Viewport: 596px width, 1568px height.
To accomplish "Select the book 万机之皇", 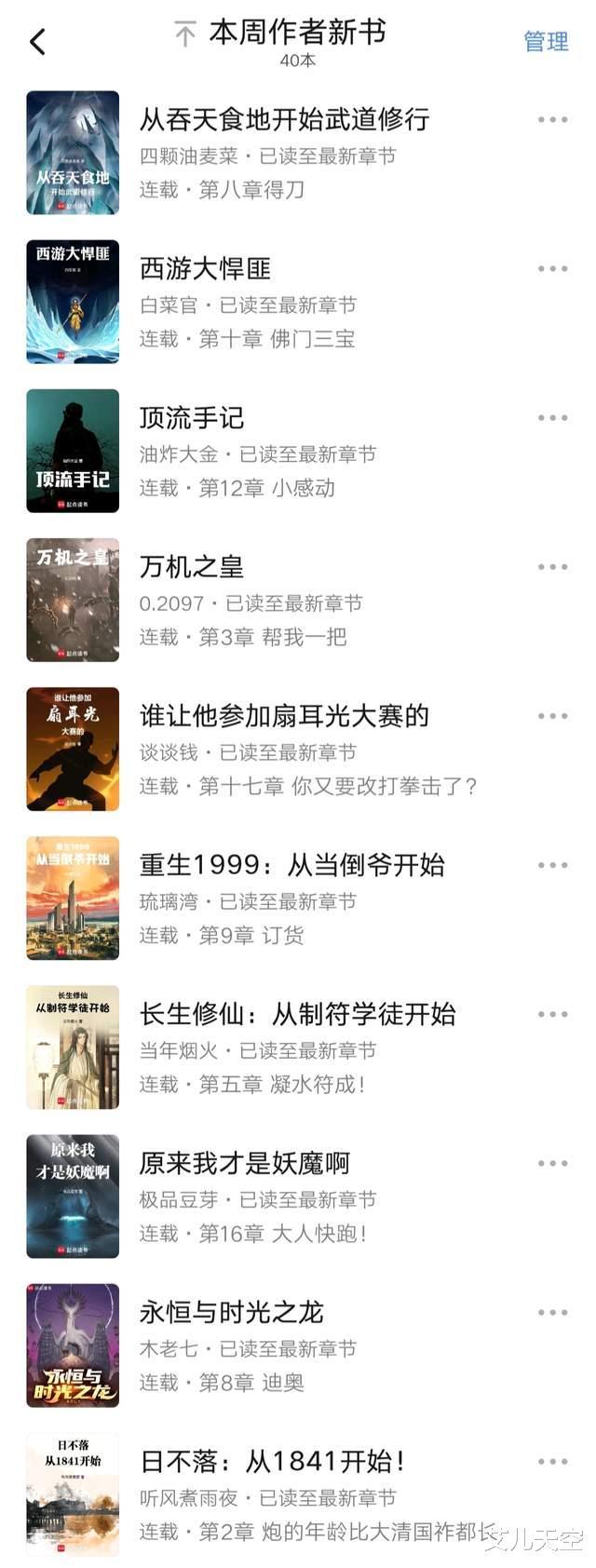I will [x=192, y=567].
